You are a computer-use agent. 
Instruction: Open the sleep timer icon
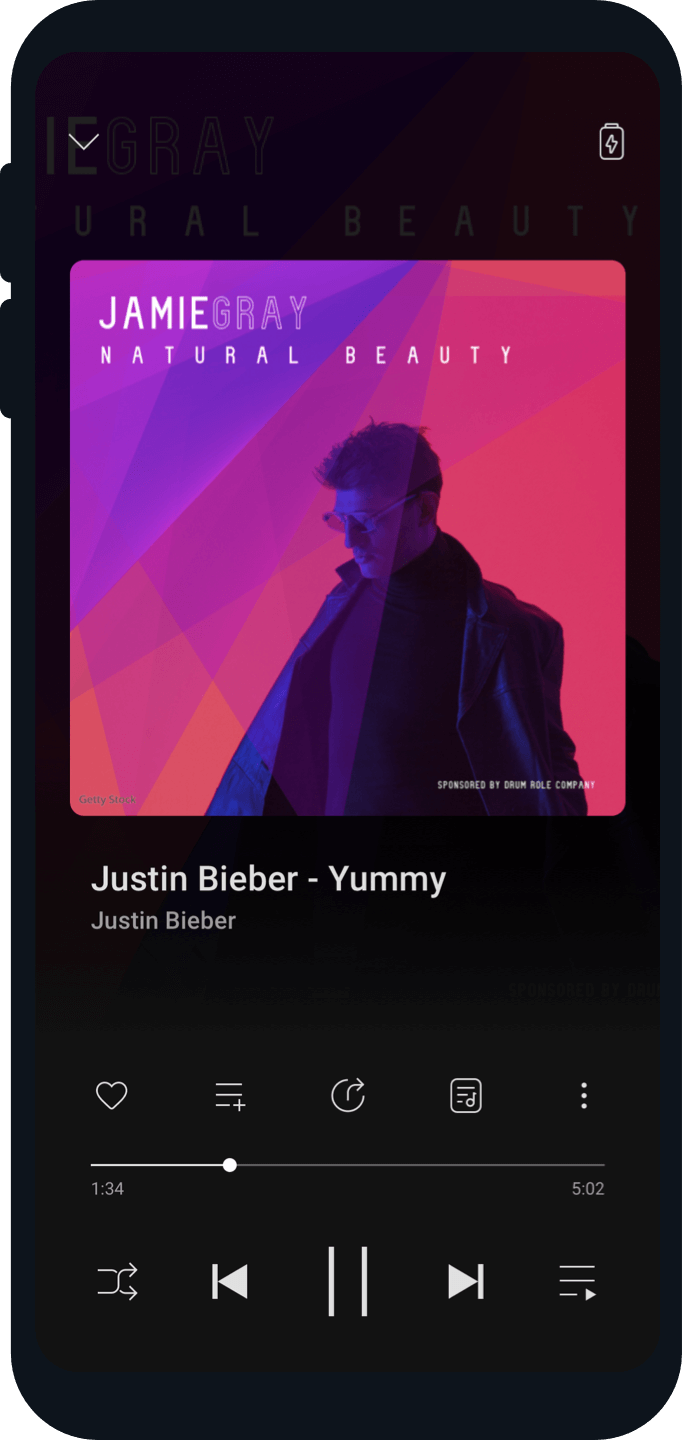pos(348,1096)
